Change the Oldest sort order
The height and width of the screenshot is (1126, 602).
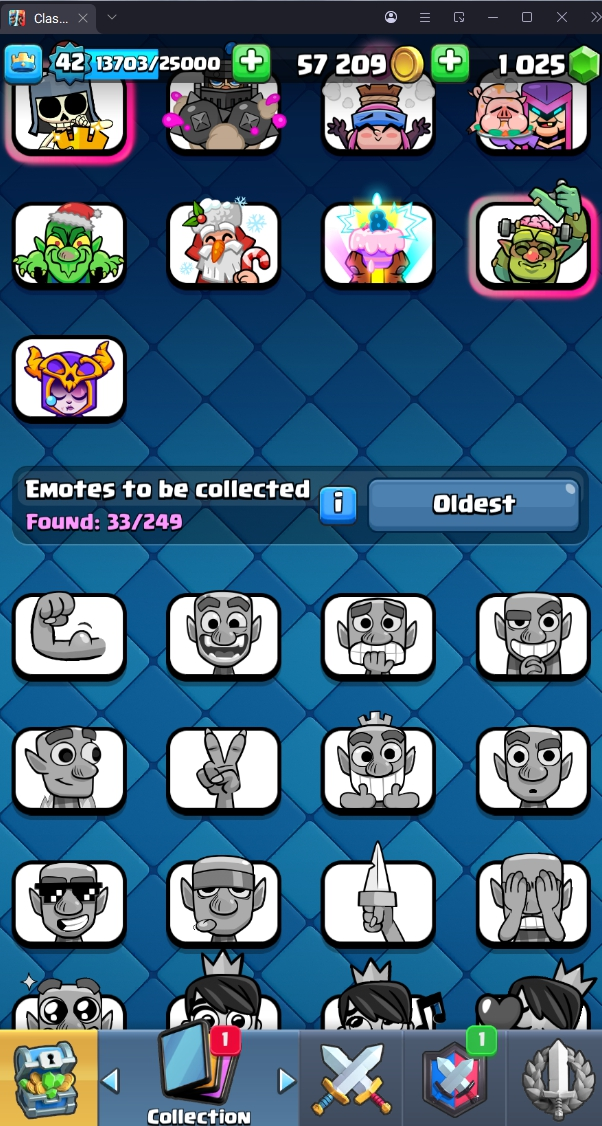tap(473, 504)
